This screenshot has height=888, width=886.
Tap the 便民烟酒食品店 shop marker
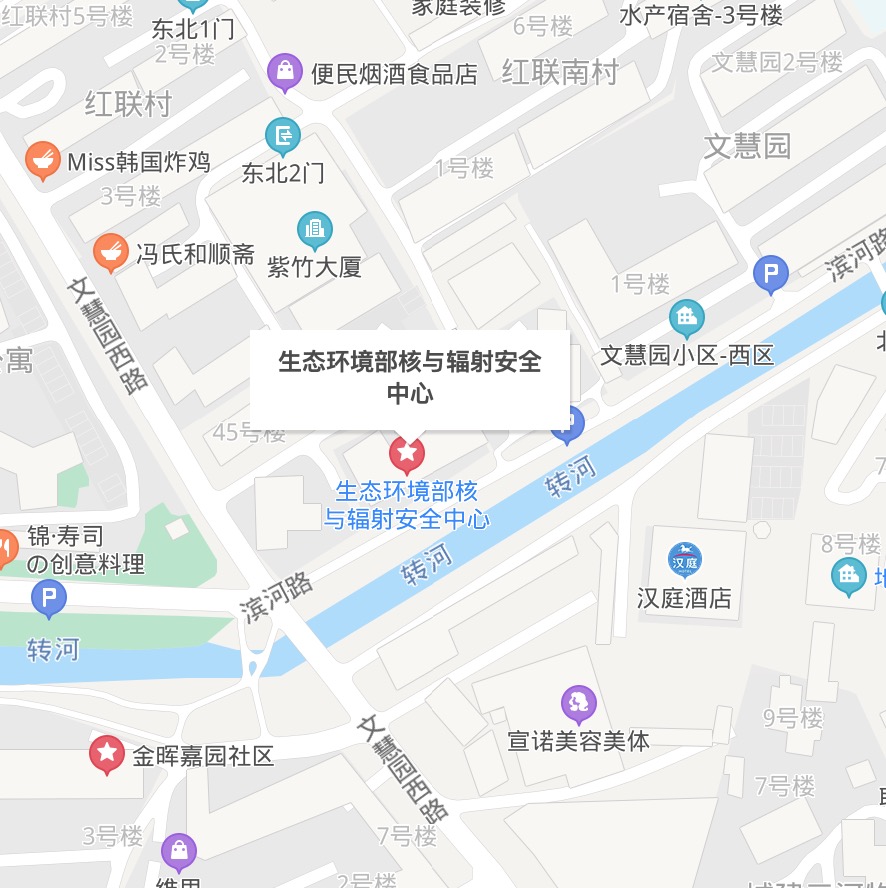coord(286,72)
